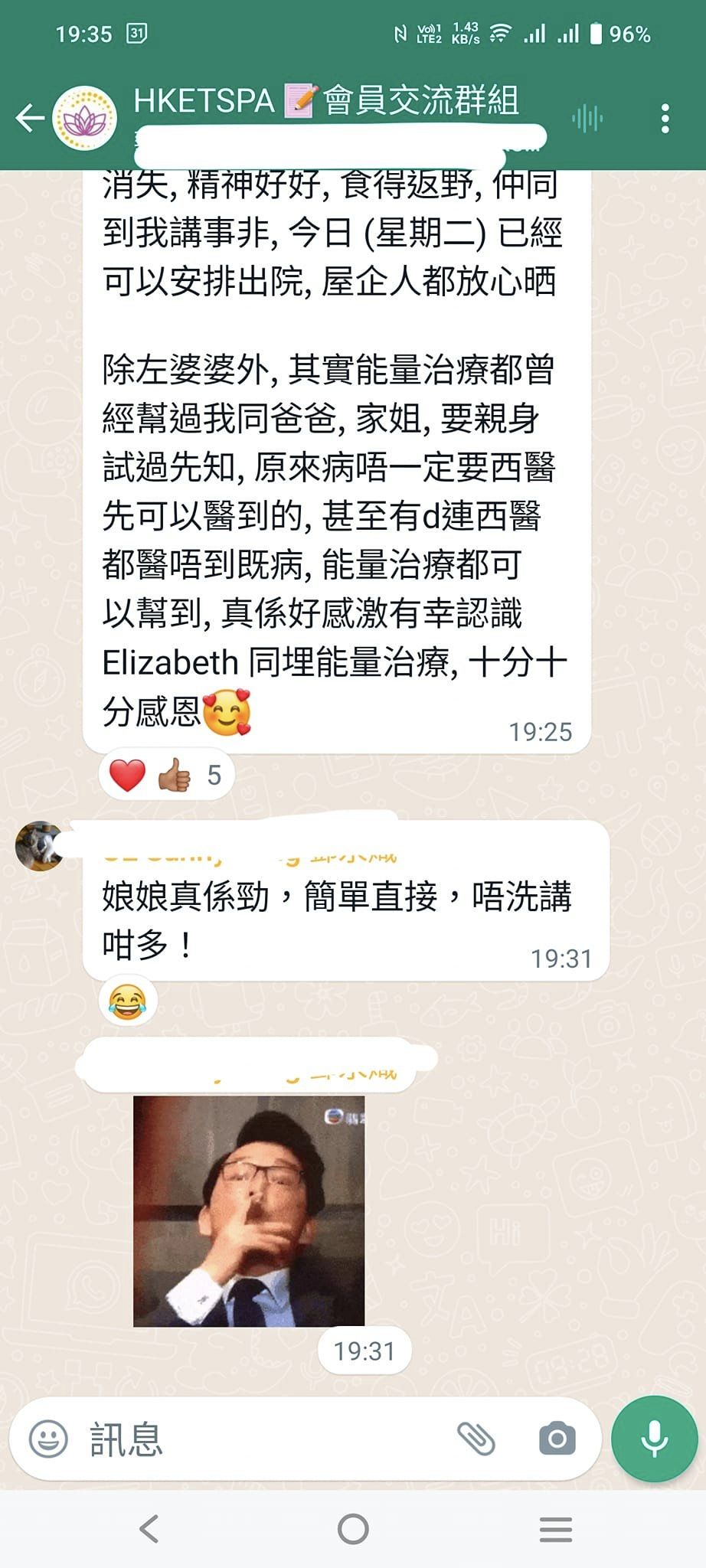The image size is (706, 1568).
Task: Open the GIF sent at 19:31
Action: (249, 1211)
